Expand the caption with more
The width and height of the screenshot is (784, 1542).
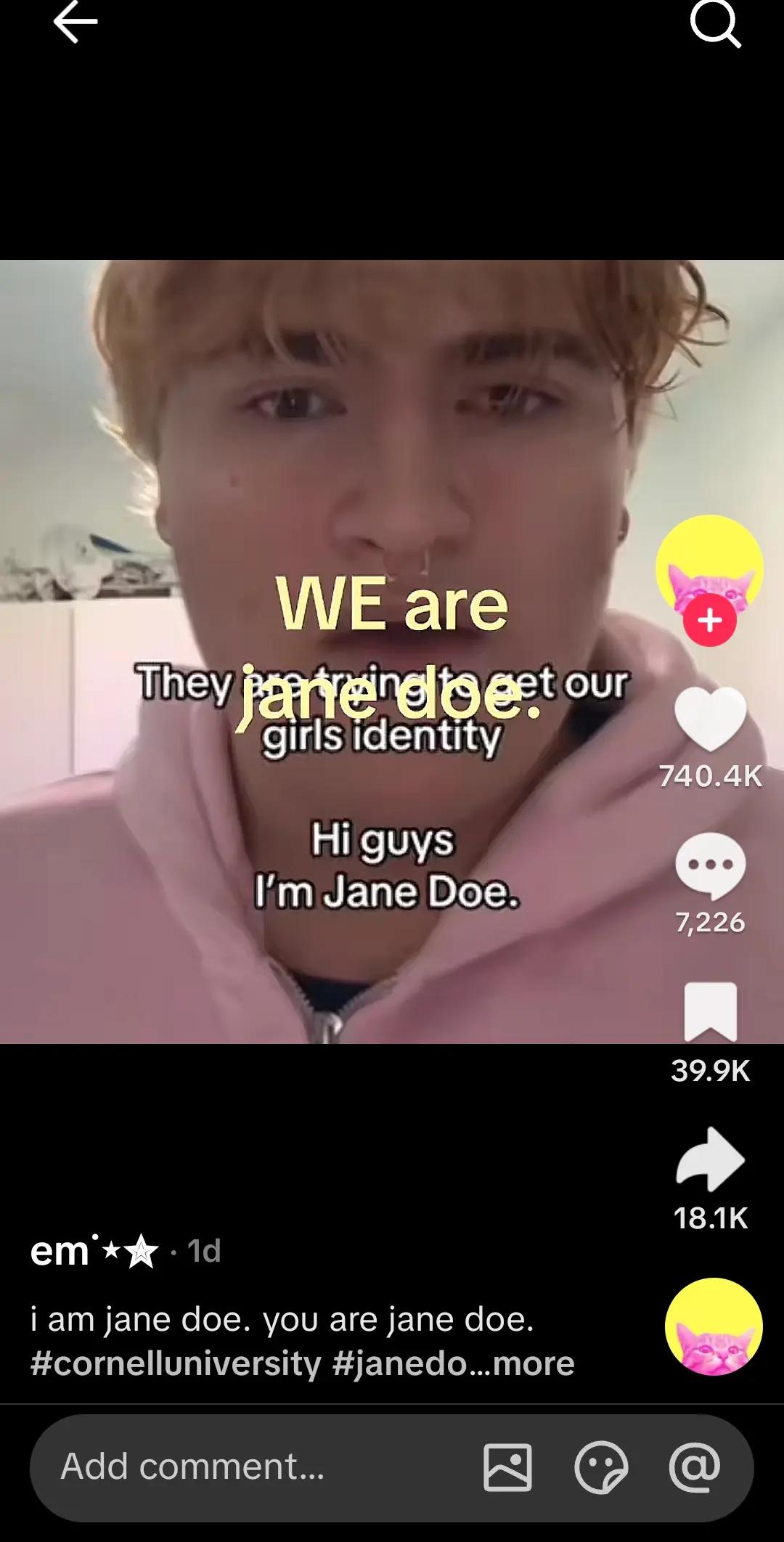click(x=534, y=1363)
